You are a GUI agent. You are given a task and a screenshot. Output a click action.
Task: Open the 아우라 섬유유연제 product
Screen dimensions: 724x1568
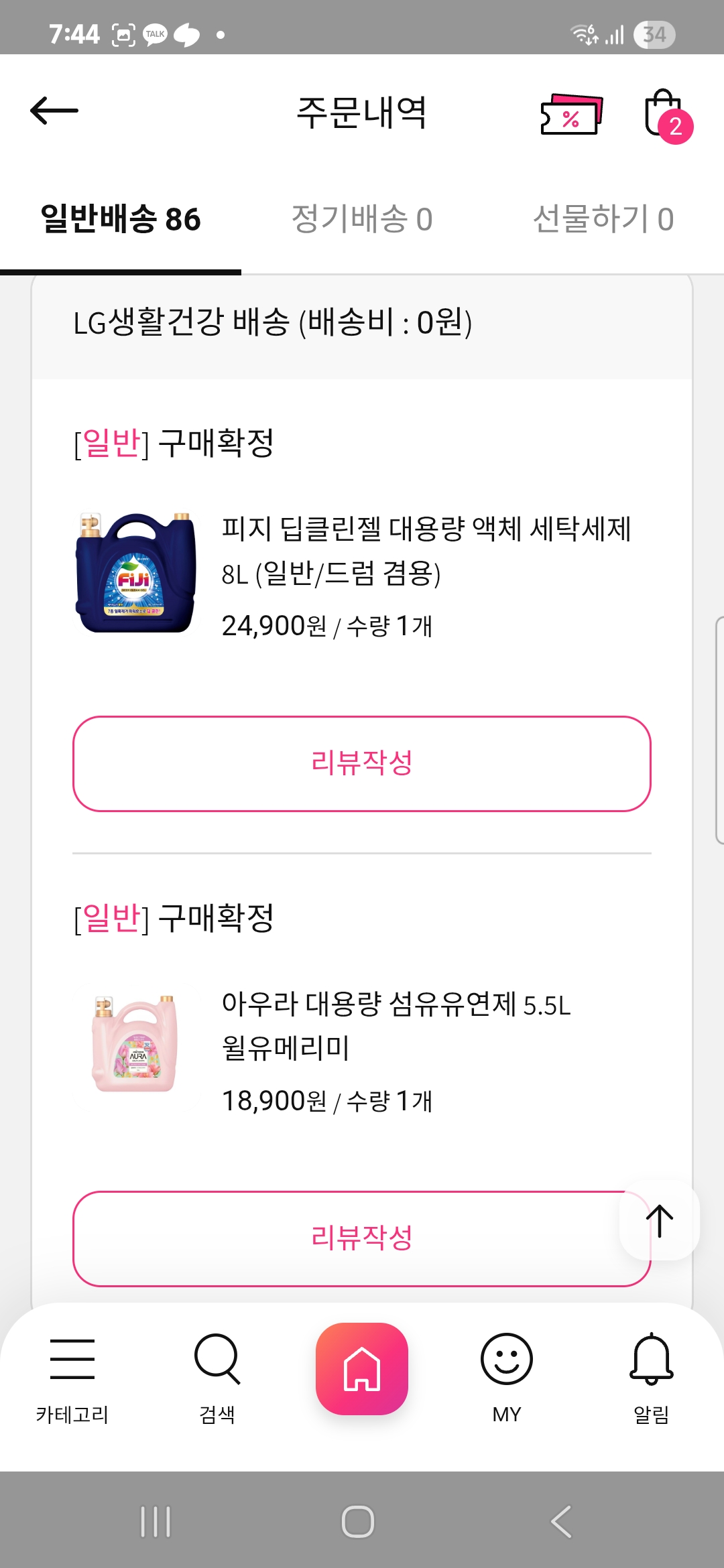click(396, 1025)
